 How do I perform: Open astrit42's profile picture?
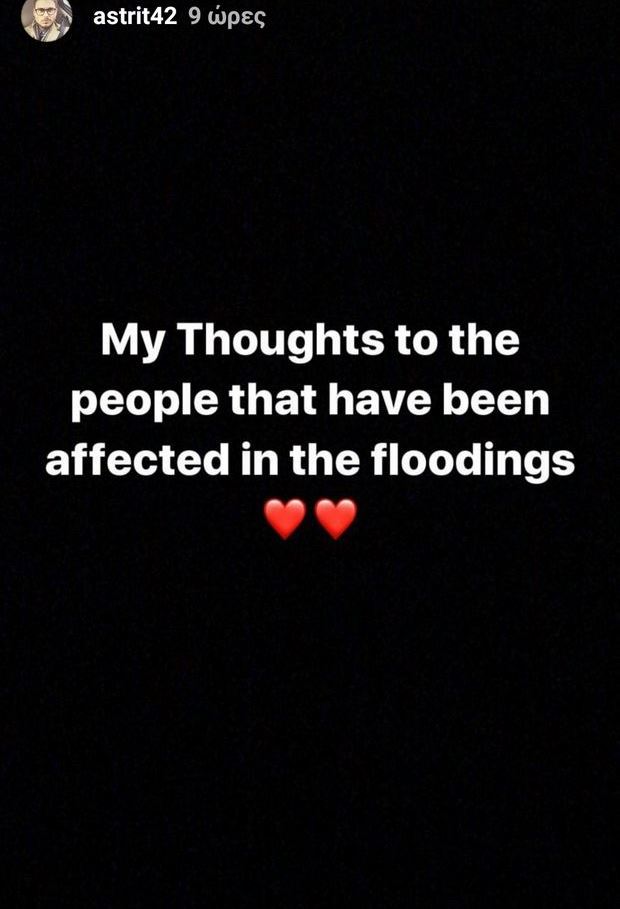[x=47, y=18]
